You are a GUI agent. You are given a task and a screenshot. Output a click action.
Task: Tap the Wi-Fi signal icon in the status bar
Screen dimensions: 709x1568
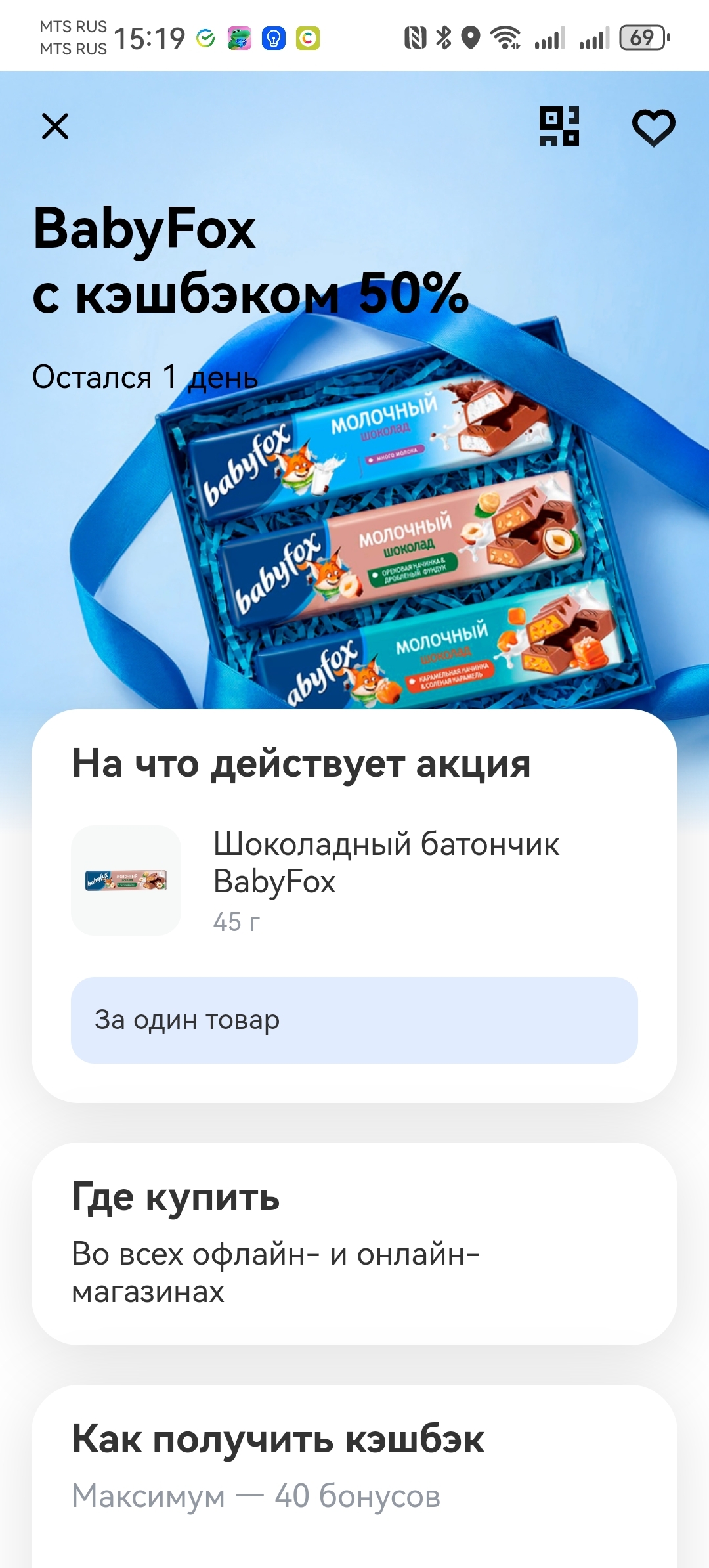click(x=505, y=37)
